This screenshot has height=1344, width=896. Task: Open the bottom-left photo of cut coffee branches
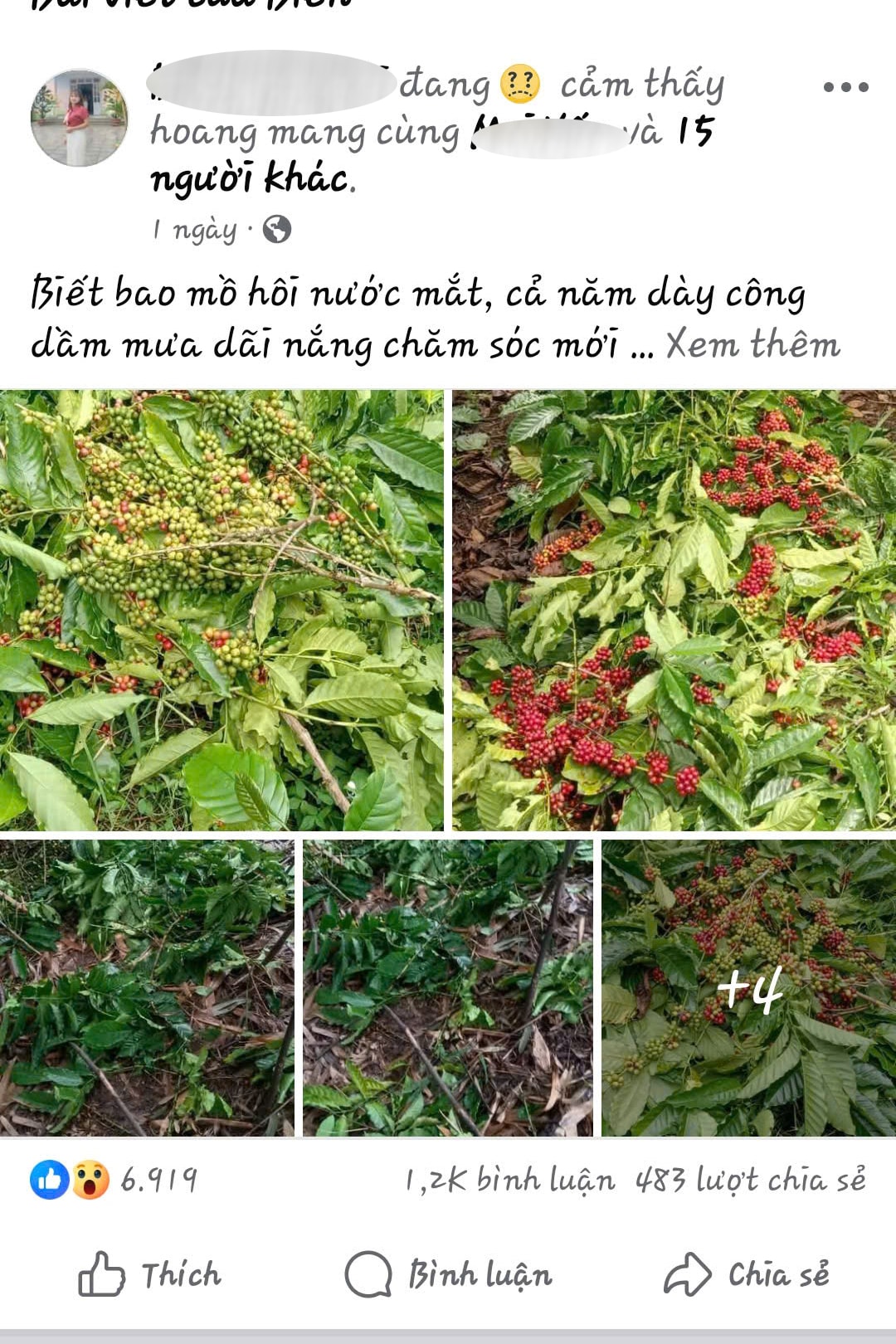(146, 988)
